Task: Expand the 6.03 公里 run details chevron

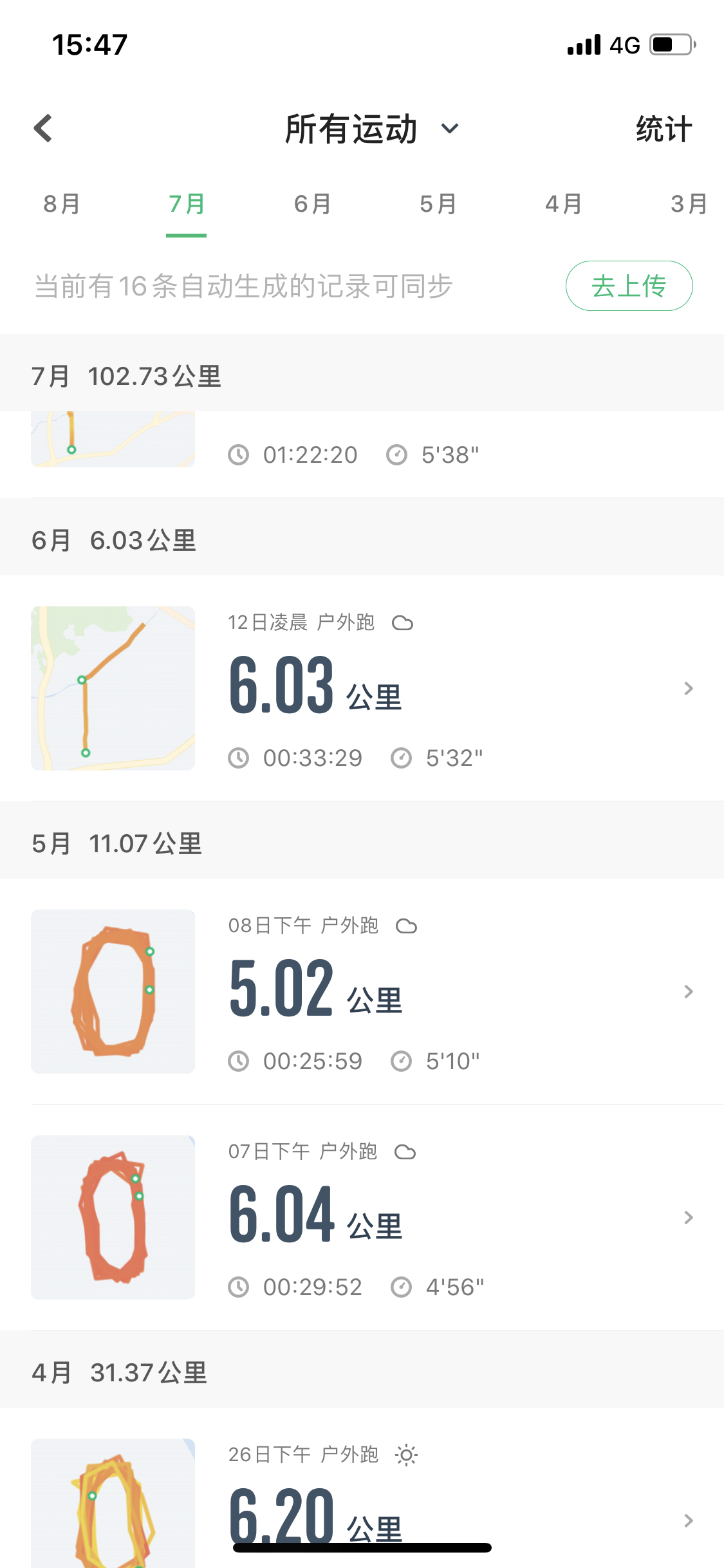Action: click(x=688, y=688)
